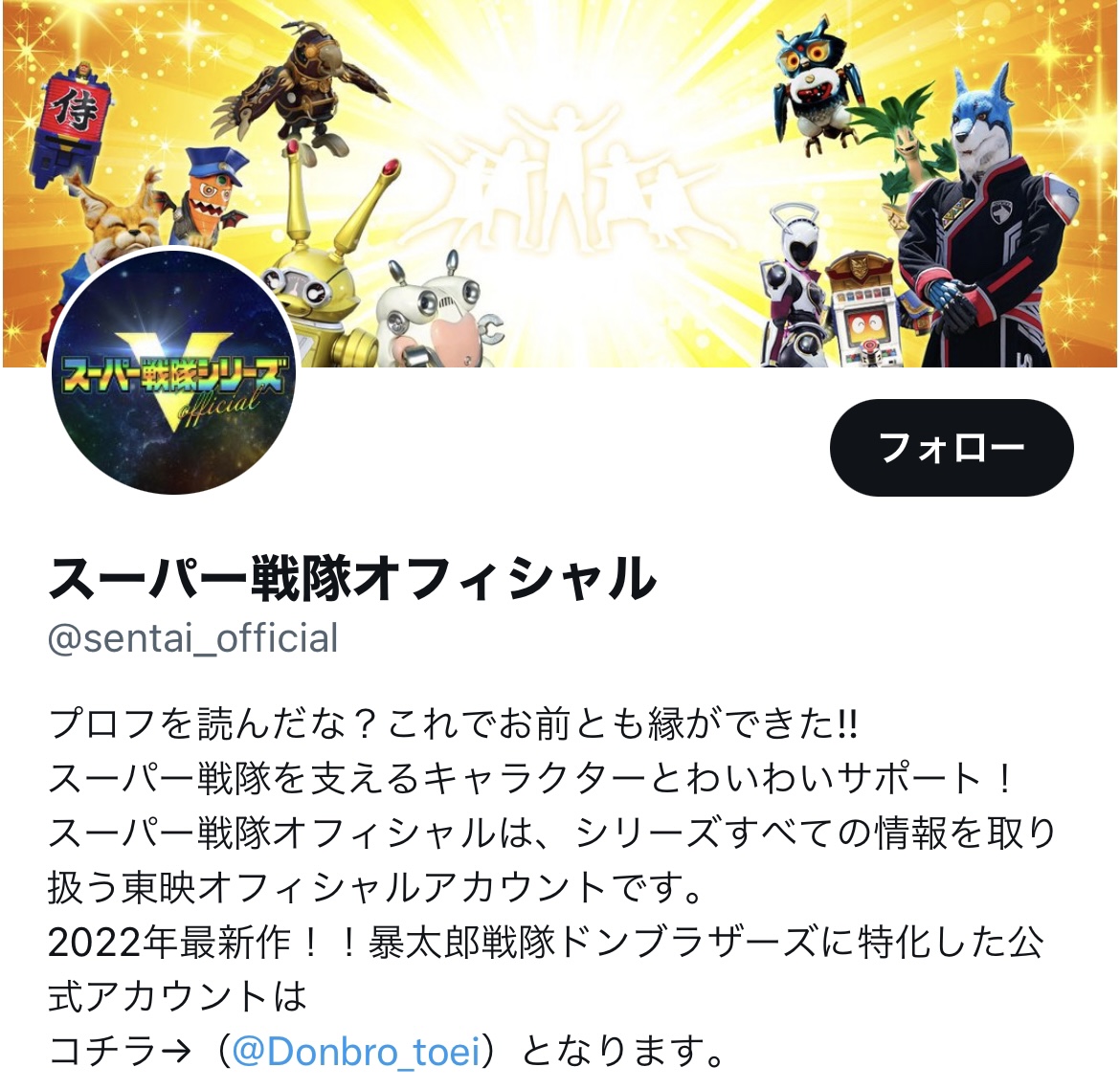View the スーパー戦隊 profile picture
The image size is (1120, 1089).
coord(173,373)
